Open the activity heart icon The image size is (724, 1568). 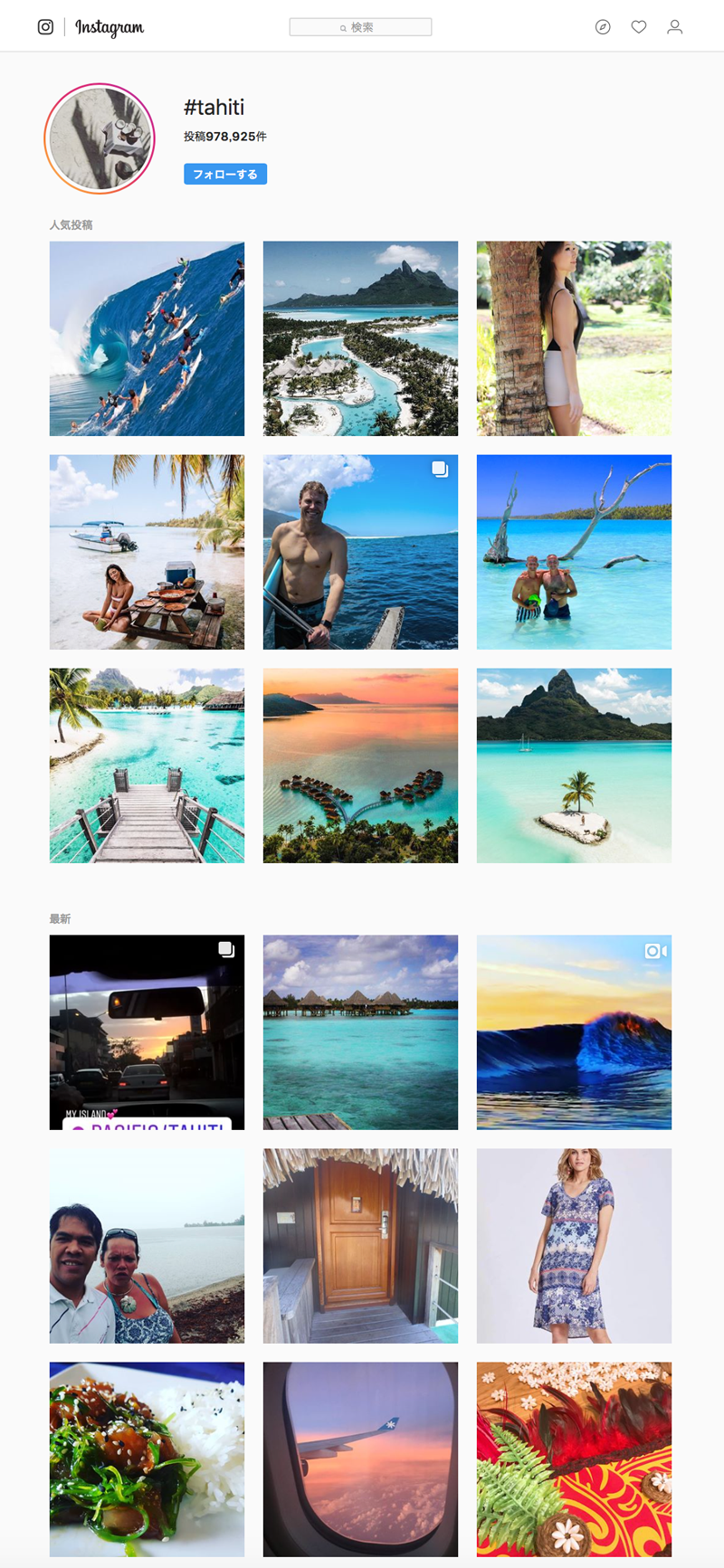coord(639,27)
